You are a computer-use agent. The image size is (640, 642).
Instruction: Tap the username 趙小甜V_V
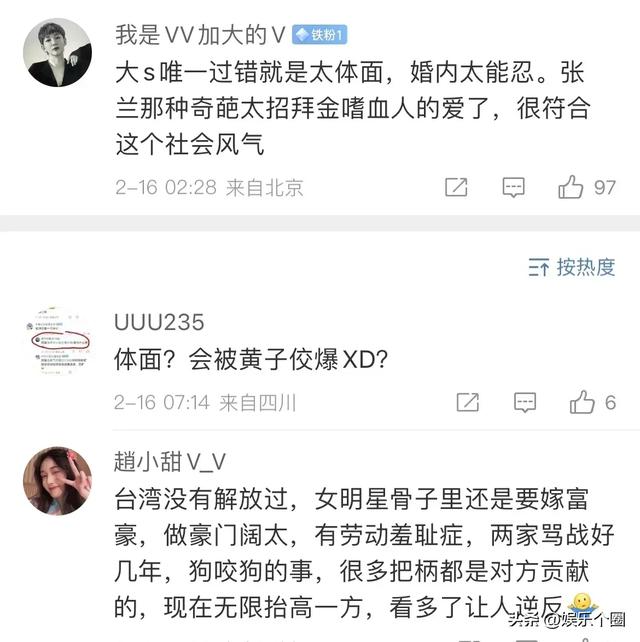(x=170, y=461)
